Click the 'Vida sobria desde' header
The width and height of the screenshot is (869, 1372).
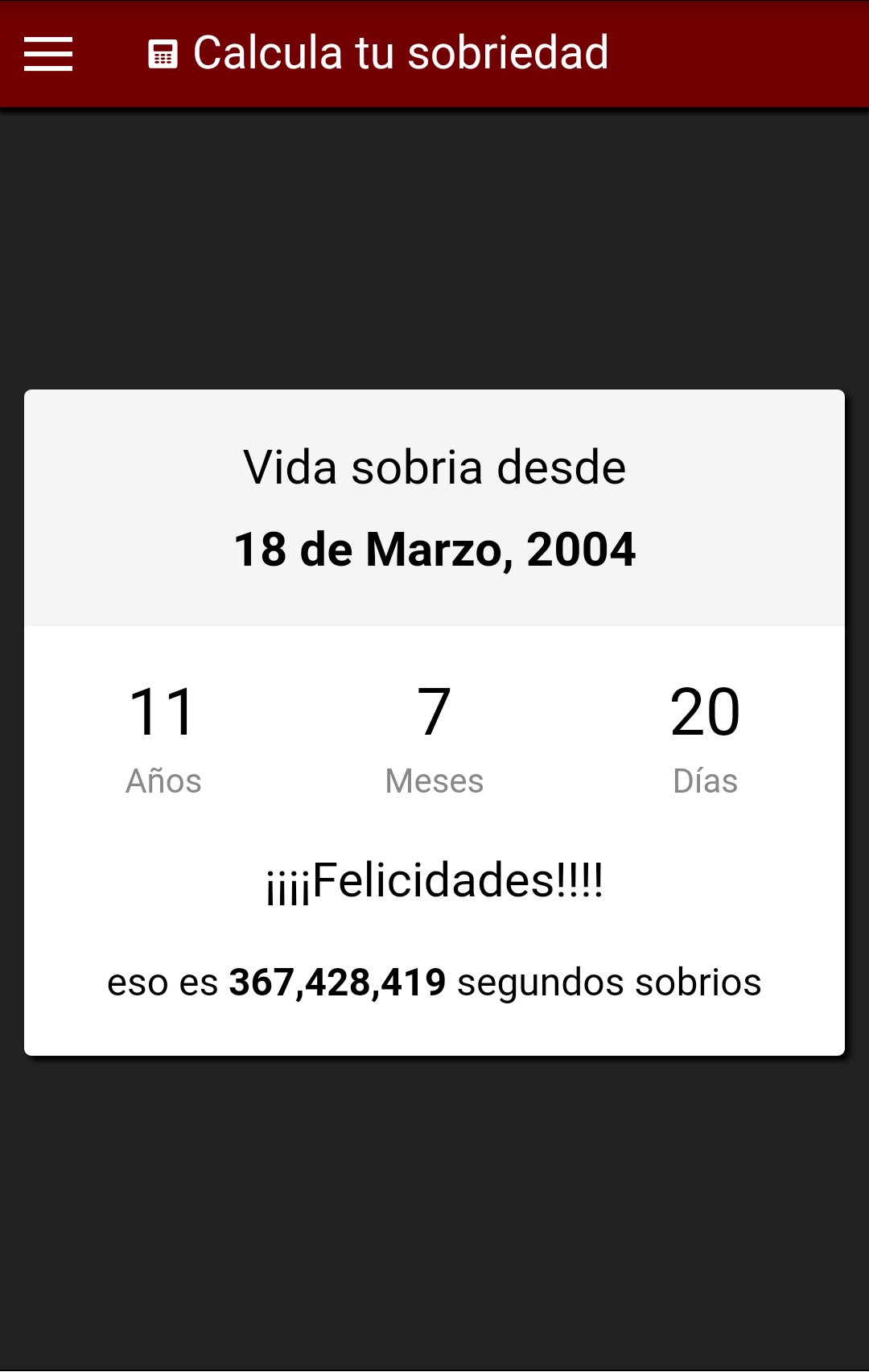click(x=434, y=468)
